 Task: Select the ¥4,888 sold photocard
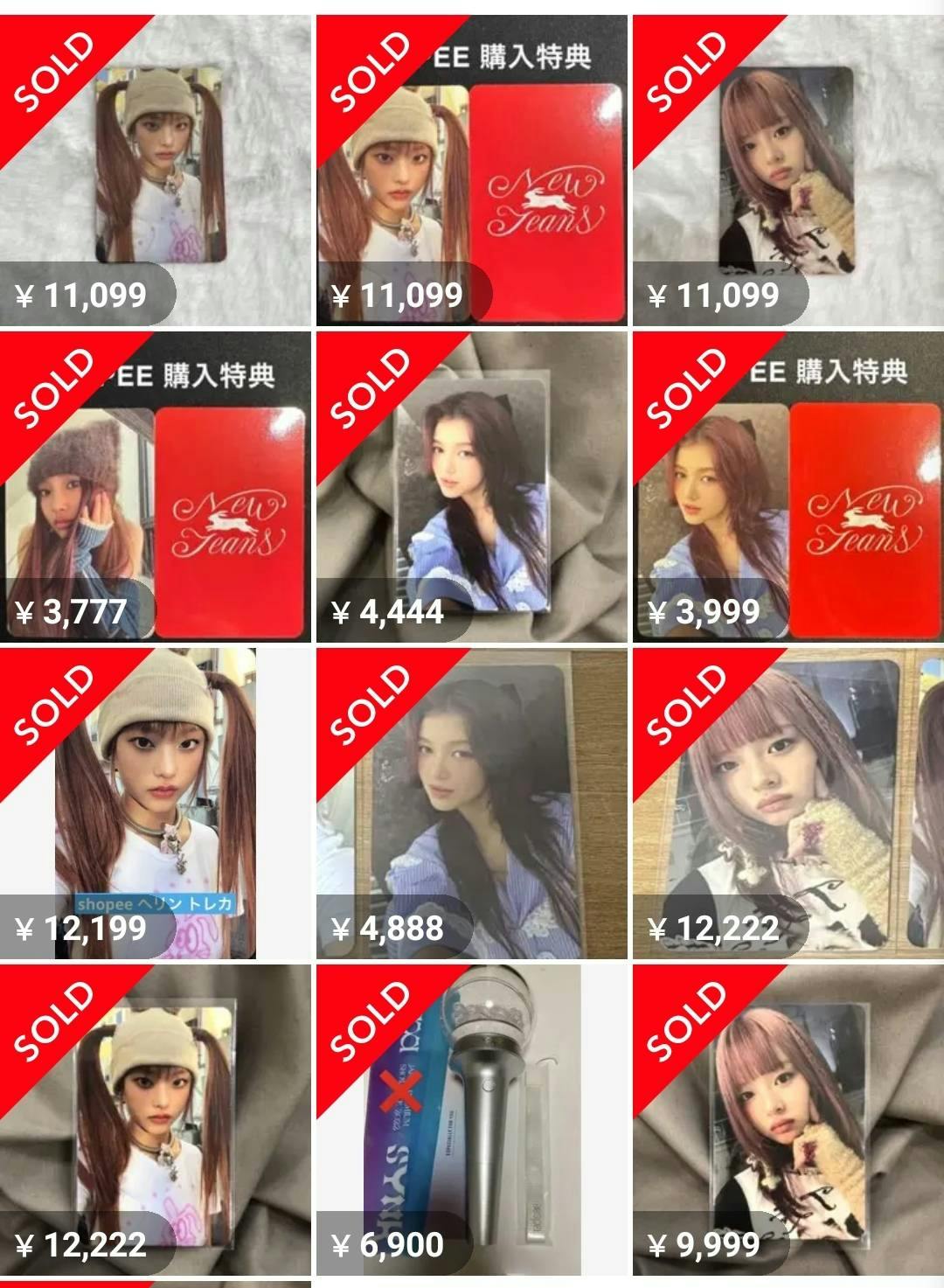471,803
